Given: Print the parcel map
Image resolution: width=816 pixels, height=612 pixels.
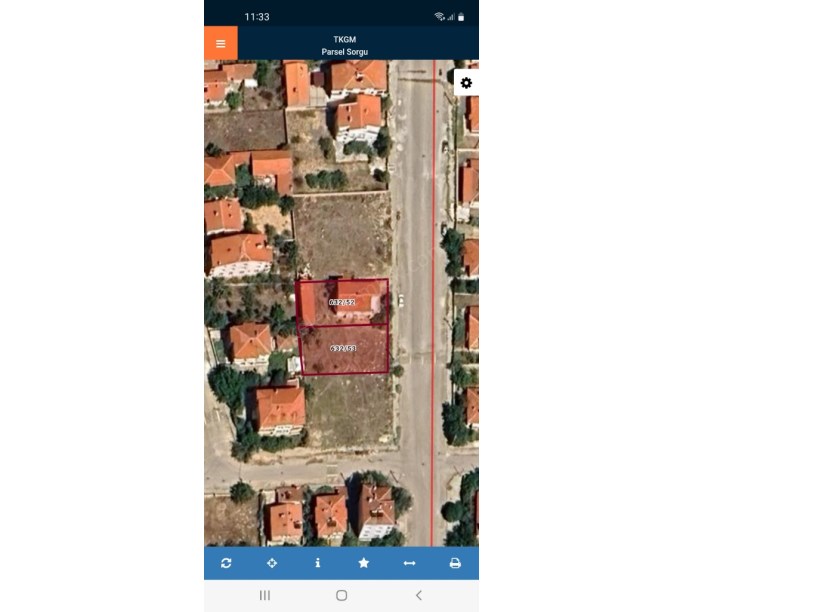Looking at the screenshot, I should 455,563.
